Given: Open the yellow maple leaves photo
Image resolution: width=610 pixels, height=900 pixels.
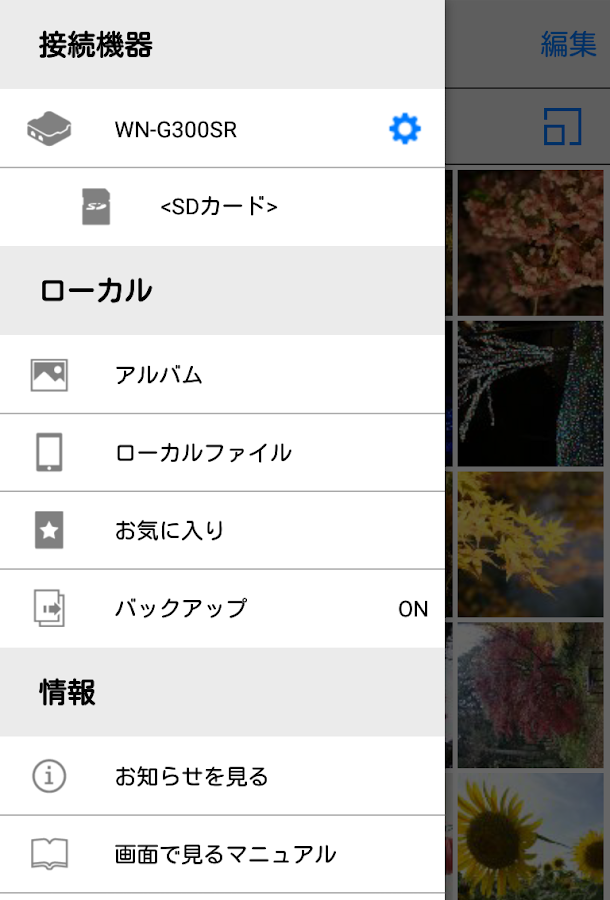Looking at the screenshot, I should [531, 544].
